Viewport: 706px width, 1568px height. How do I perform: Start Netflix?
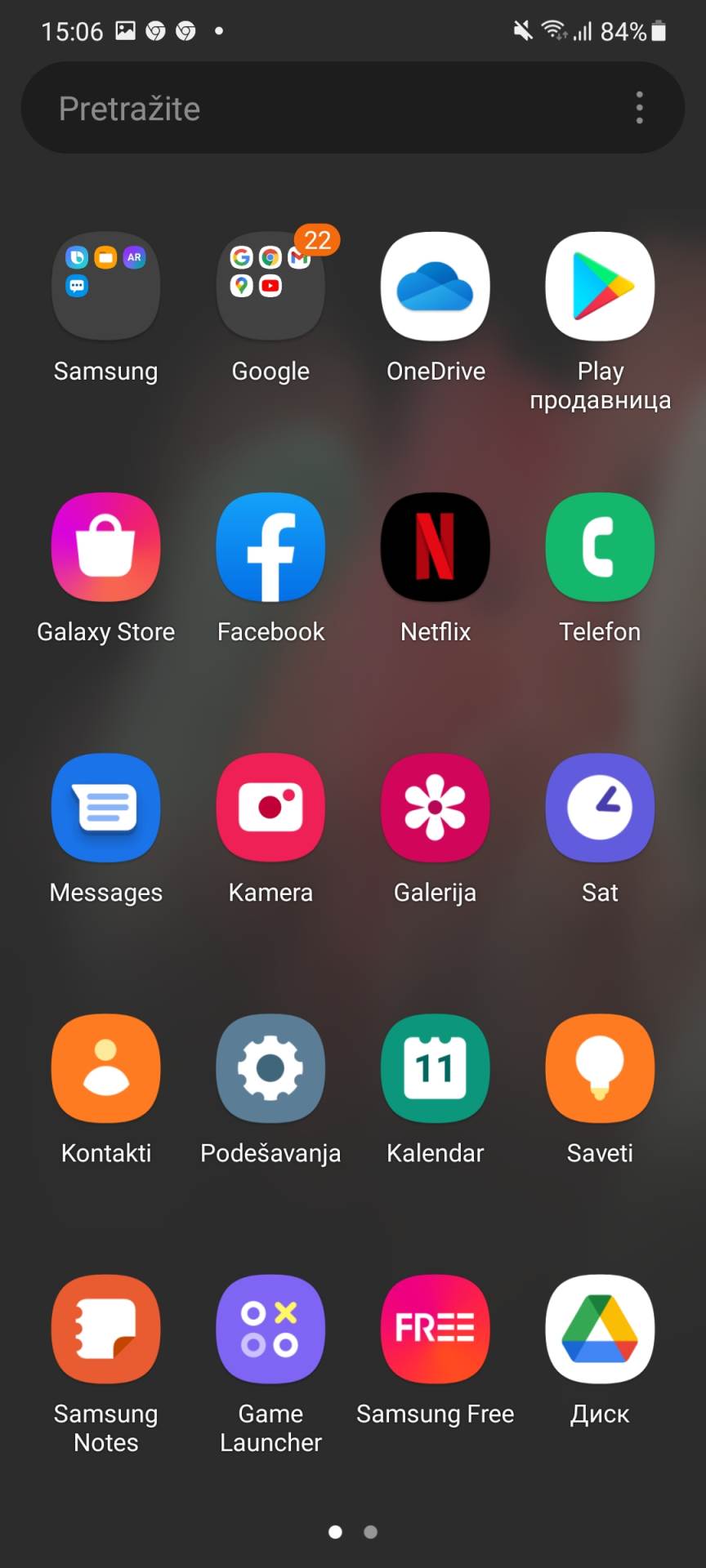[x=436, y=547]
